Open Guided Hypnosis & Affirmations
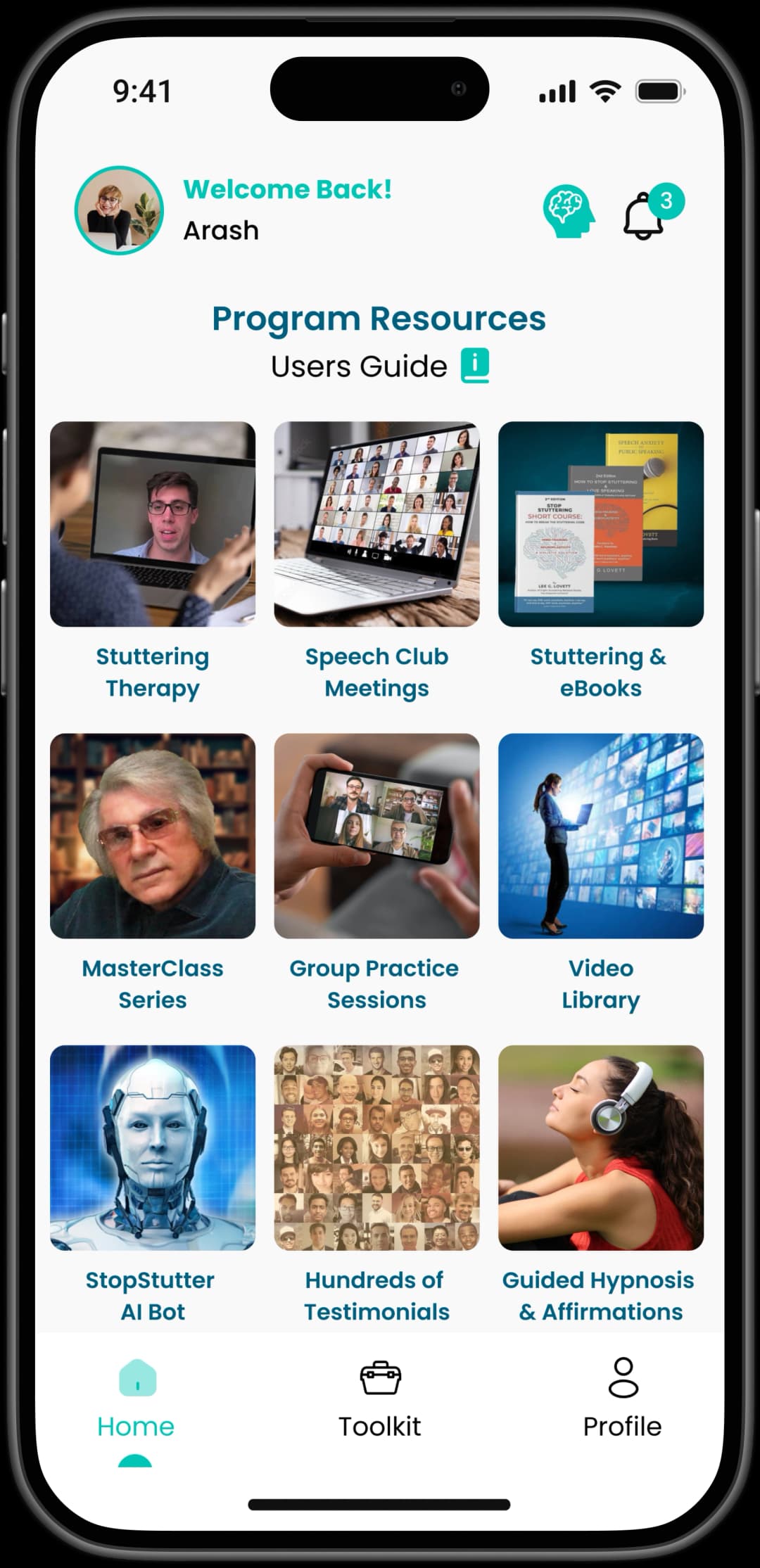The width and height of the screenshot is (760, 1568). coord(600,1147)
